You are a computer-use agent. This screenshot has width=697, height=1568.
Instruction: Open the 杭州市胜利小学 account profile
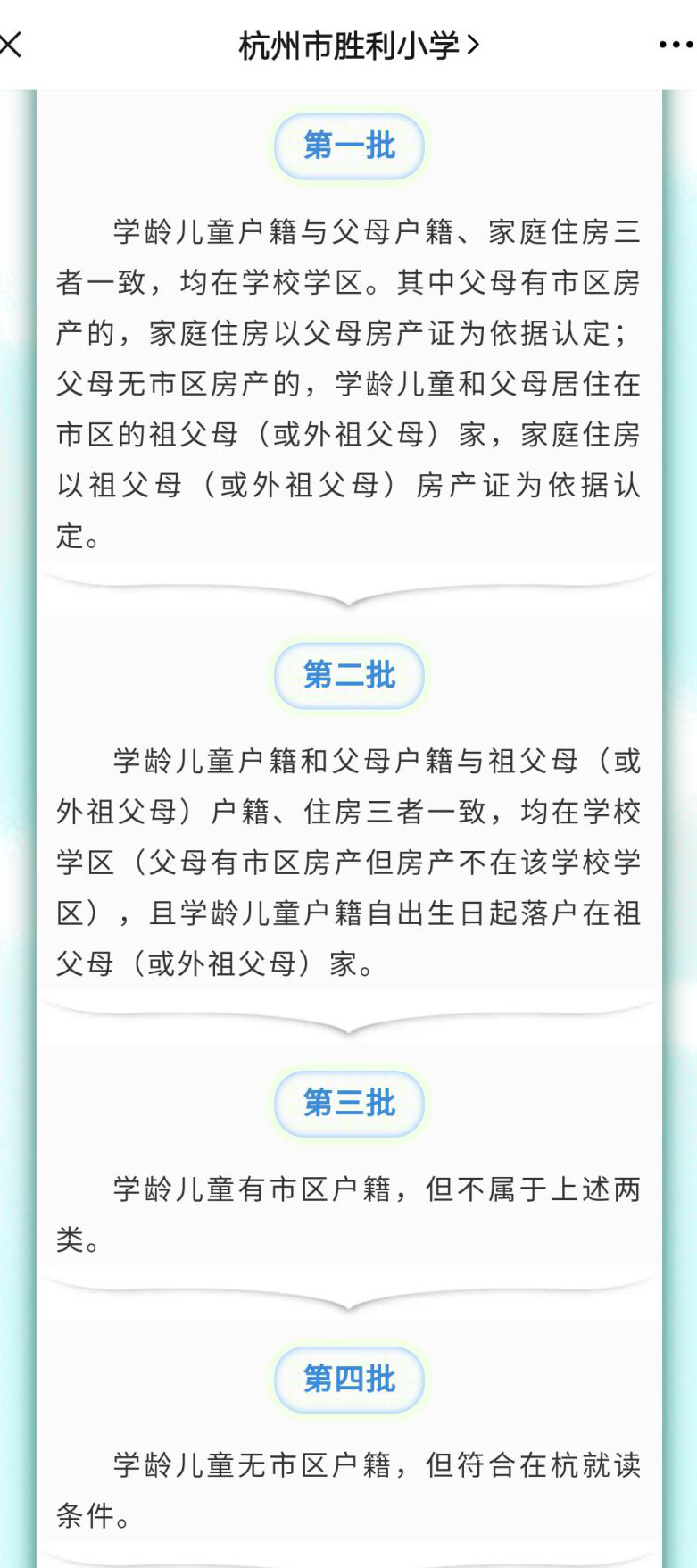click(358, 45)
